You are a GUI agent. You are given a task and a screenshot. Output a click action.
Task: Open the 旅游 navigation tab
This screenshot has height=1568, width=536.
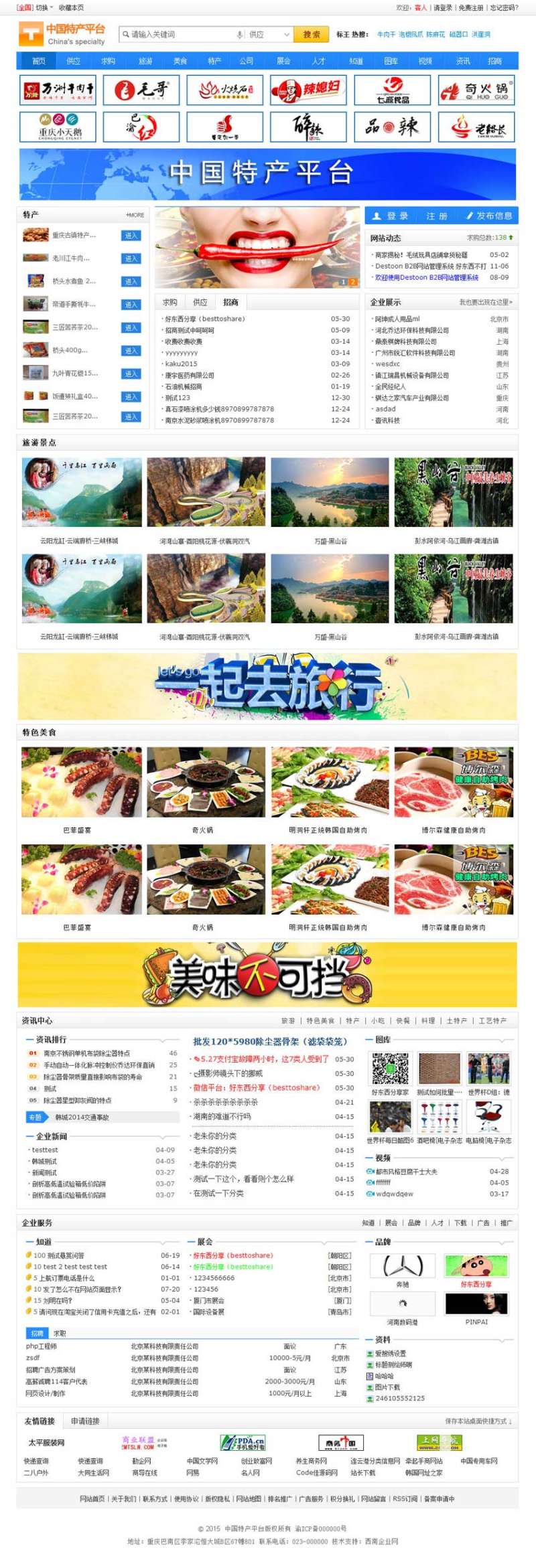(x=145, y=61)
